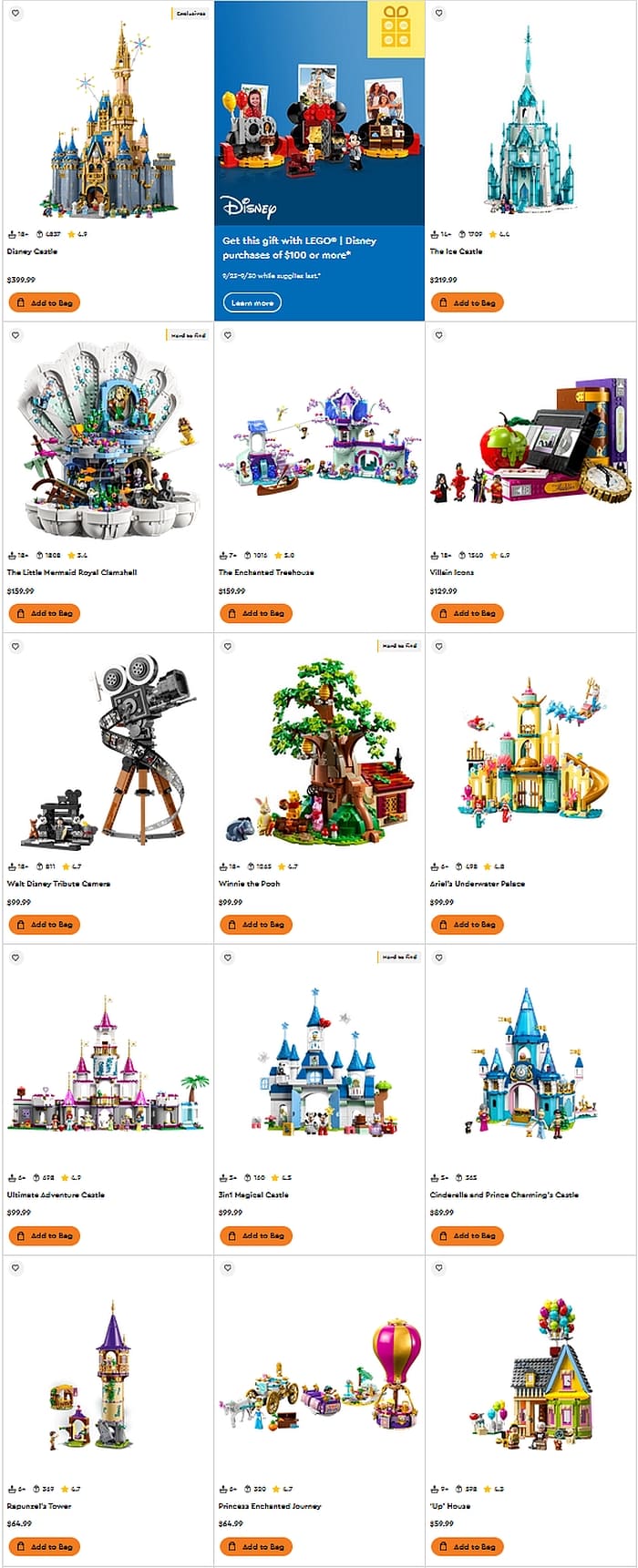
Task: Add Disney Castle to bag
Action: click(x=44, y=302)
